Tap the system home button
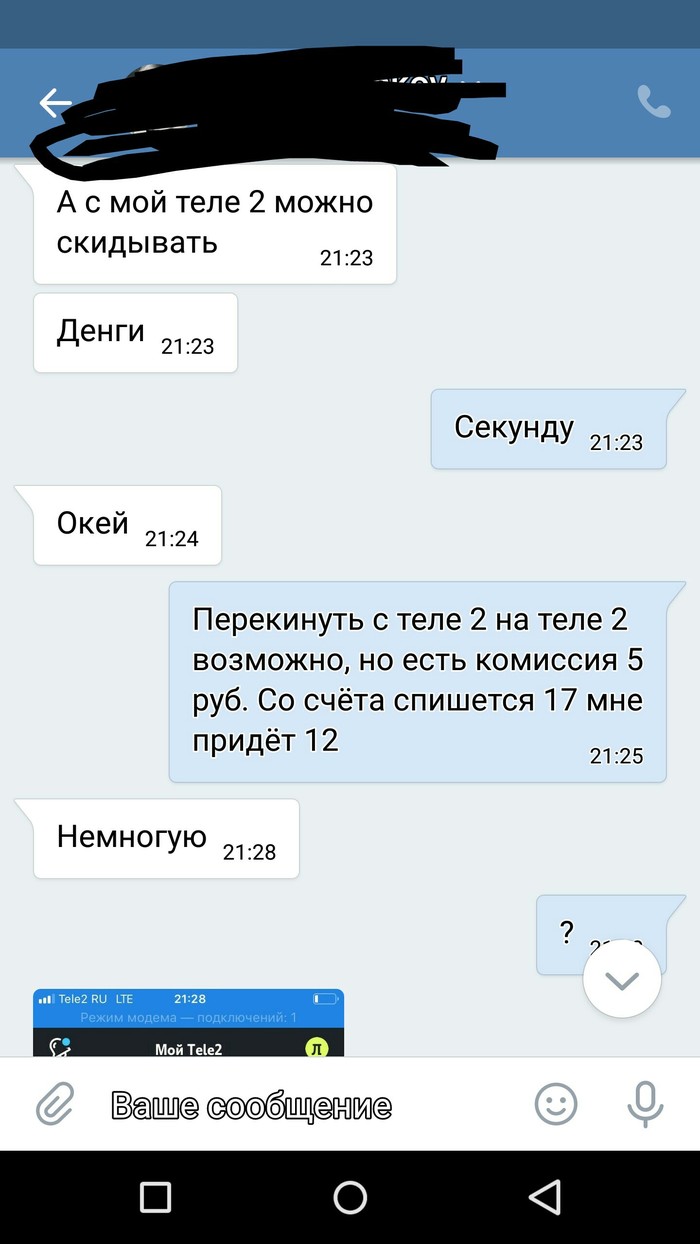Screen dimensions: 700x1244 [x=350, y=1197]
